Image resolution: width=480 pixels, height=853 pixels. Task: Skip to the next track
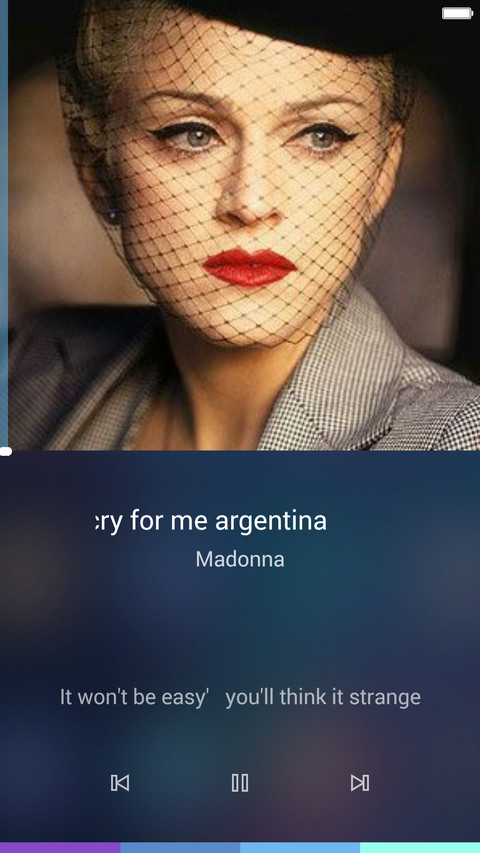click(x=360, y=783)
